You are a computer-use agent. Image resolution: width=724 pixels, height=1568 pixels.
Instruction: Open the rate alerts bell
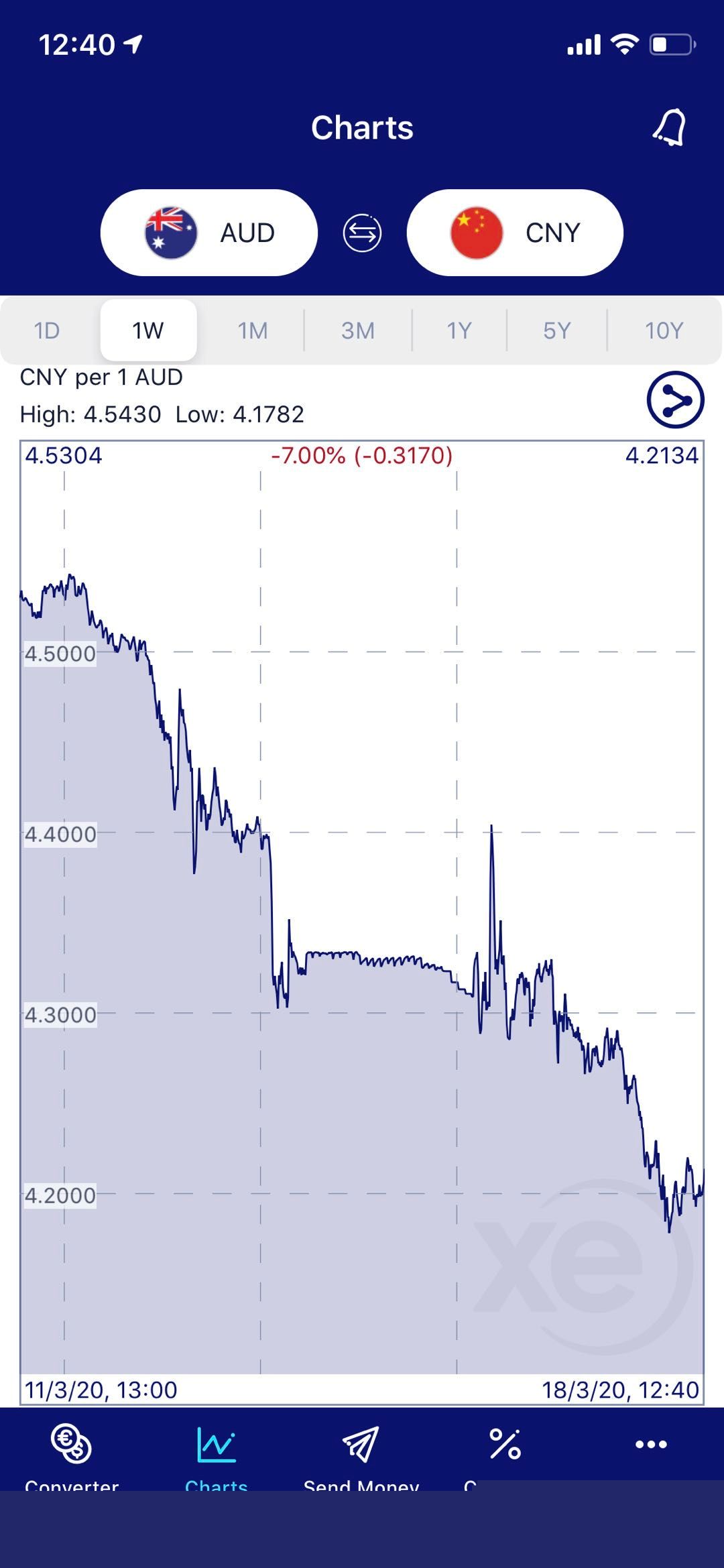670,127
